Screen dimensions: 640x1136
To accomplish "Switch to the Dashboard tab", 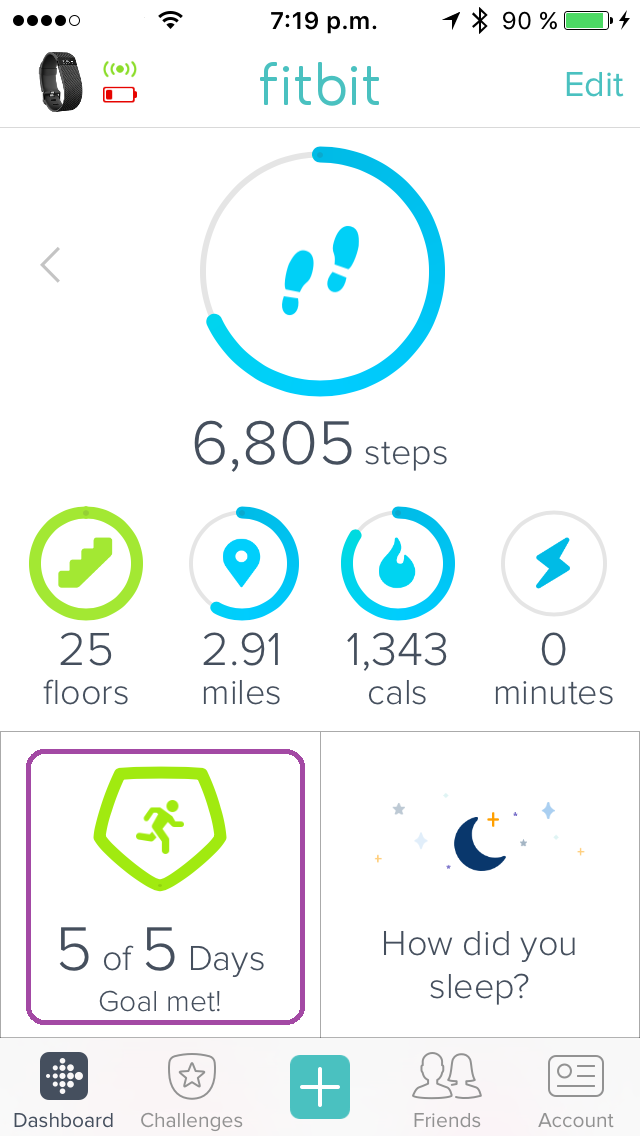I will [64, 1091].
